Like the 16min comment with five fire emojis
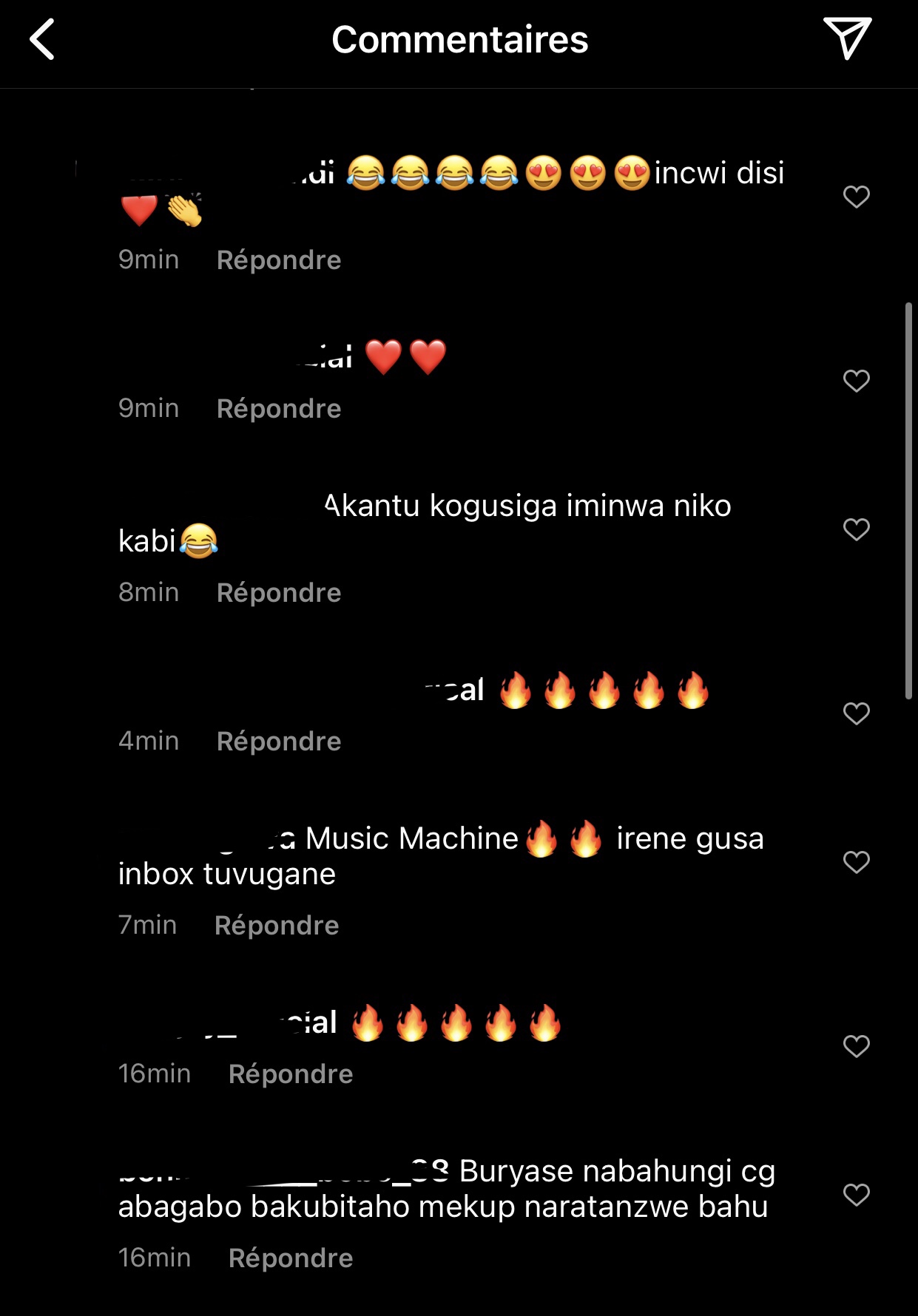The width and height of the screenshot is (918, 1316). (856, 1046)
